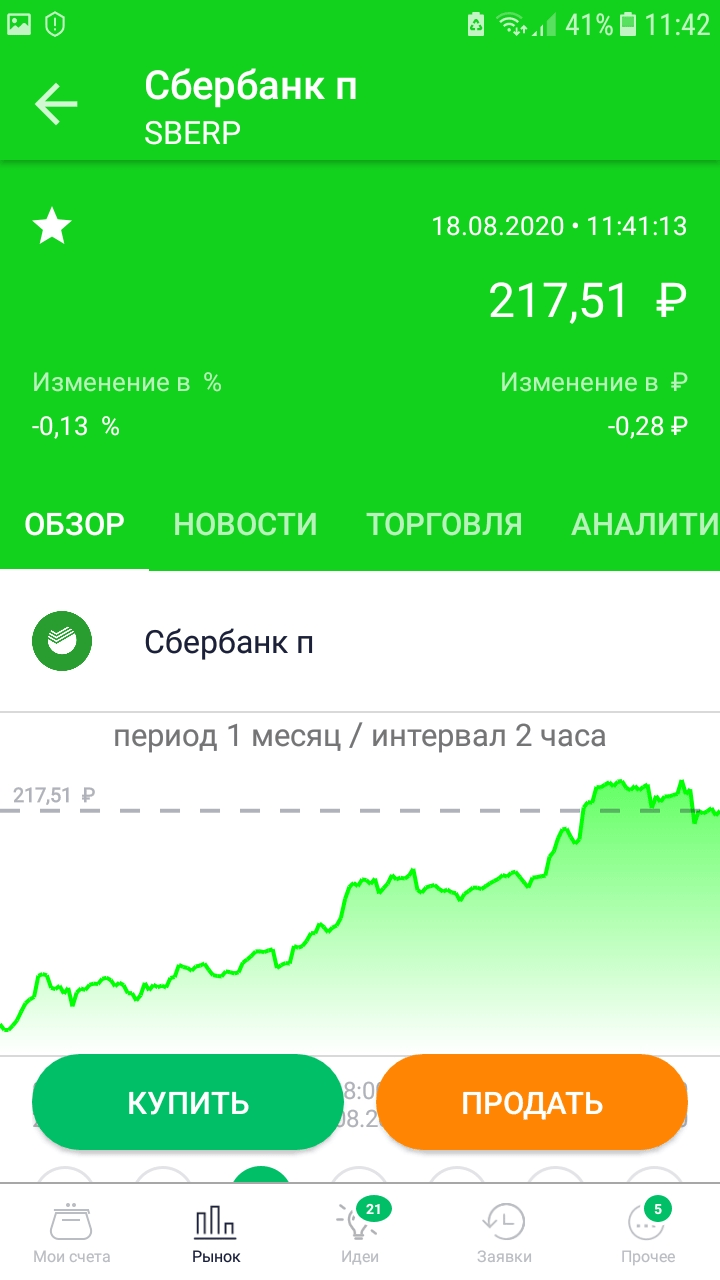Tap the green КУПИТЬ button
The image size is (720, 1280).
click(x=188, y=1103)
